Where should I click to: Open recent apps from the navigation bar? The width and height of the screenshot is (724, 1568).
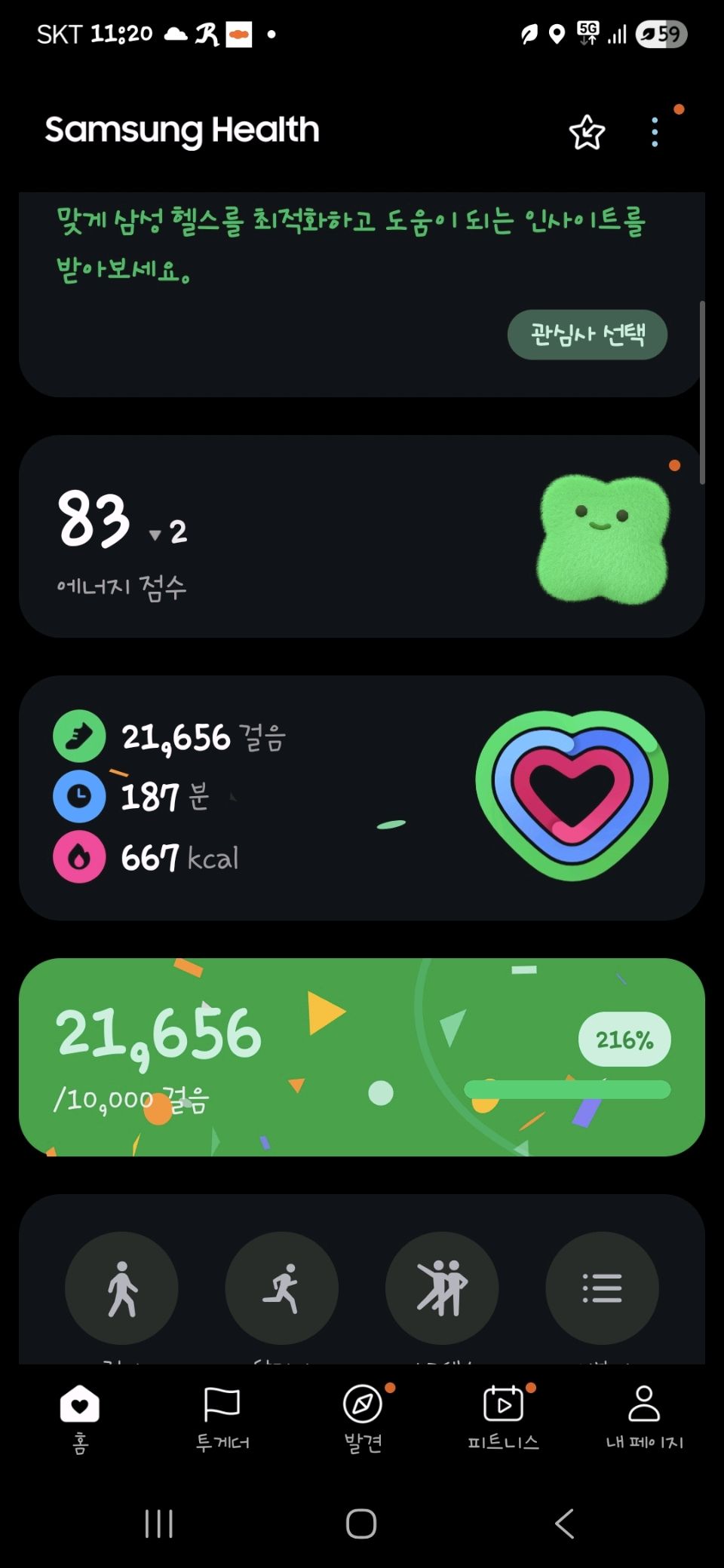click(158, 1523)
